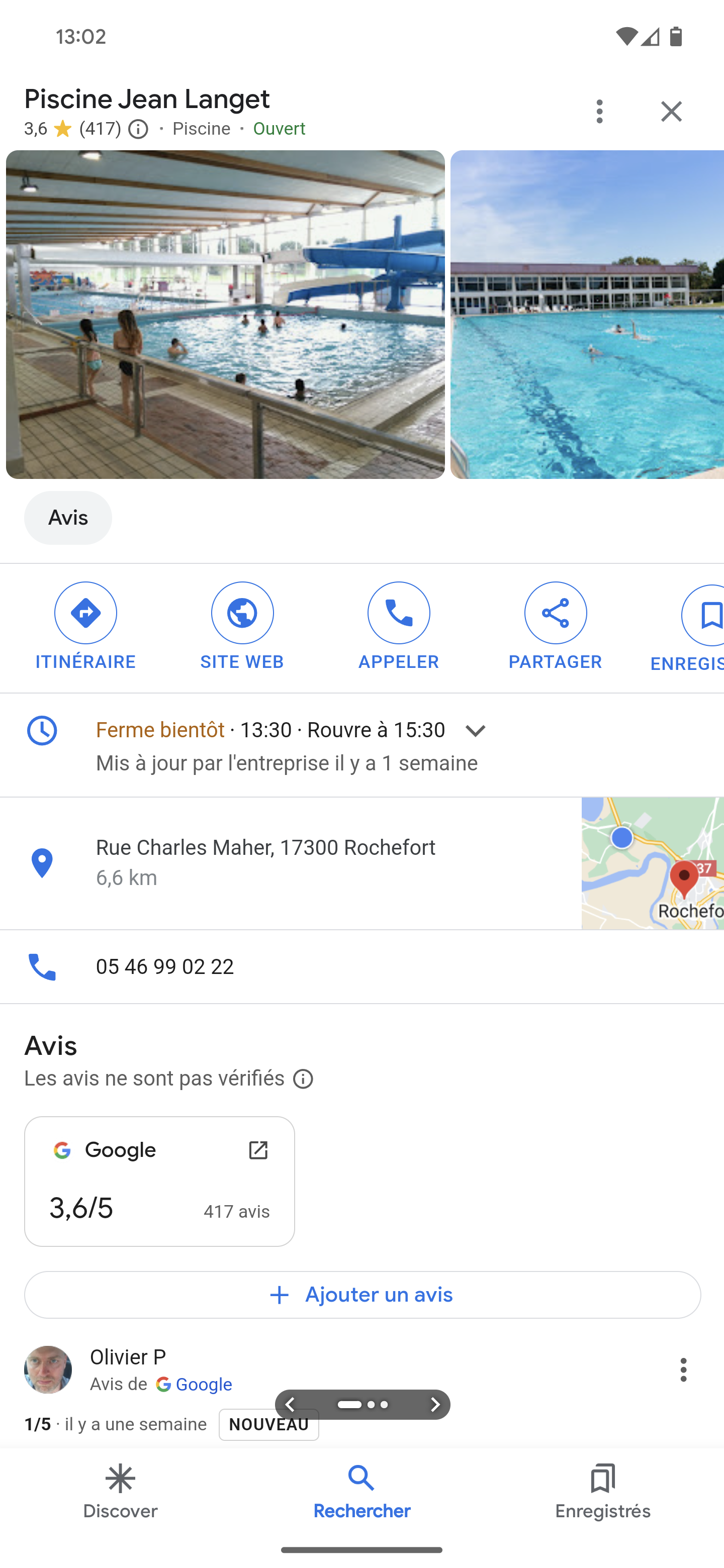
Task: Open options for Olivier P's review
Action: pyautogui.click(x=683, y=1369)
